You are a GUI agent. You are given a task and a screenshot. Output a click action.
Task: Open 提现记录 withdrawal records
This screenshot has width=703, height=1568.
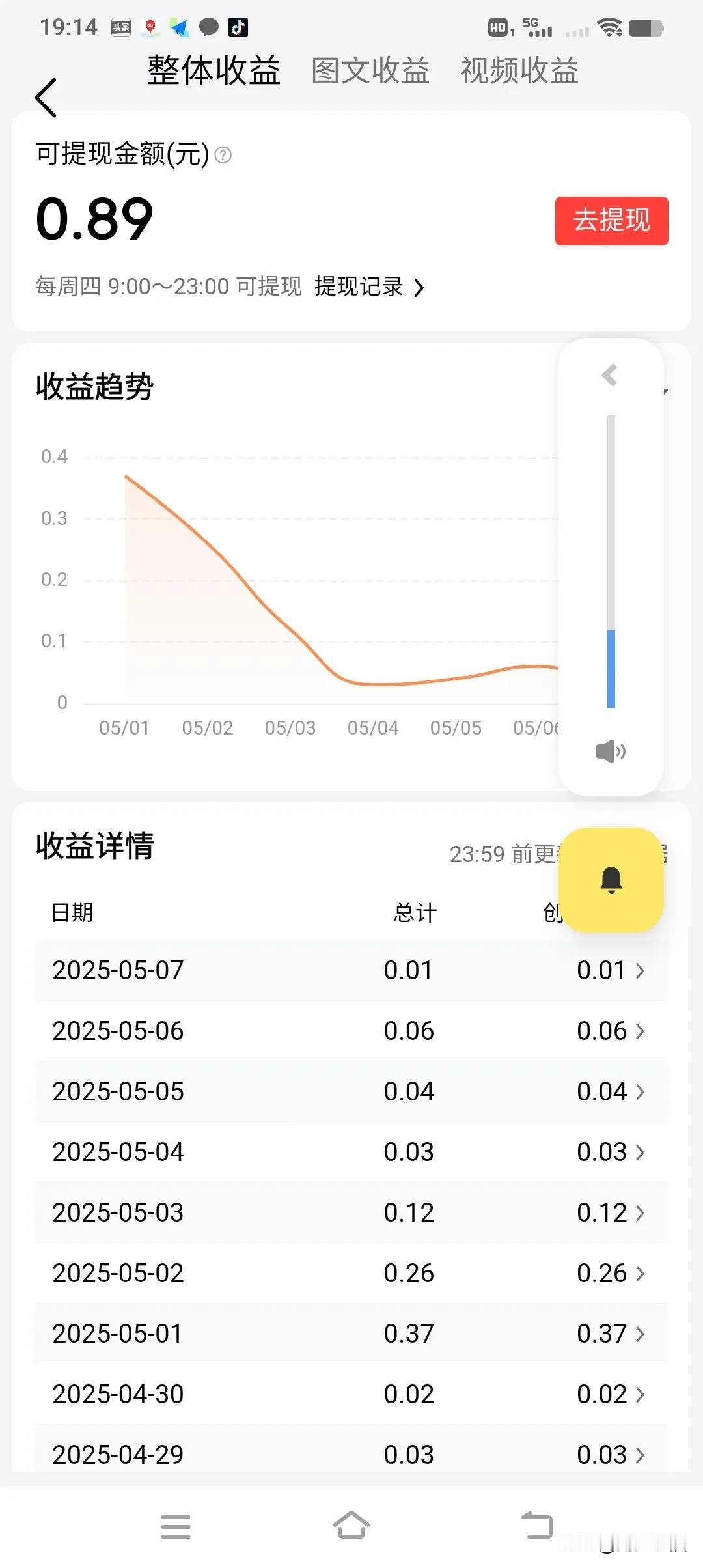pyautogui.click(x=368, y=287)
